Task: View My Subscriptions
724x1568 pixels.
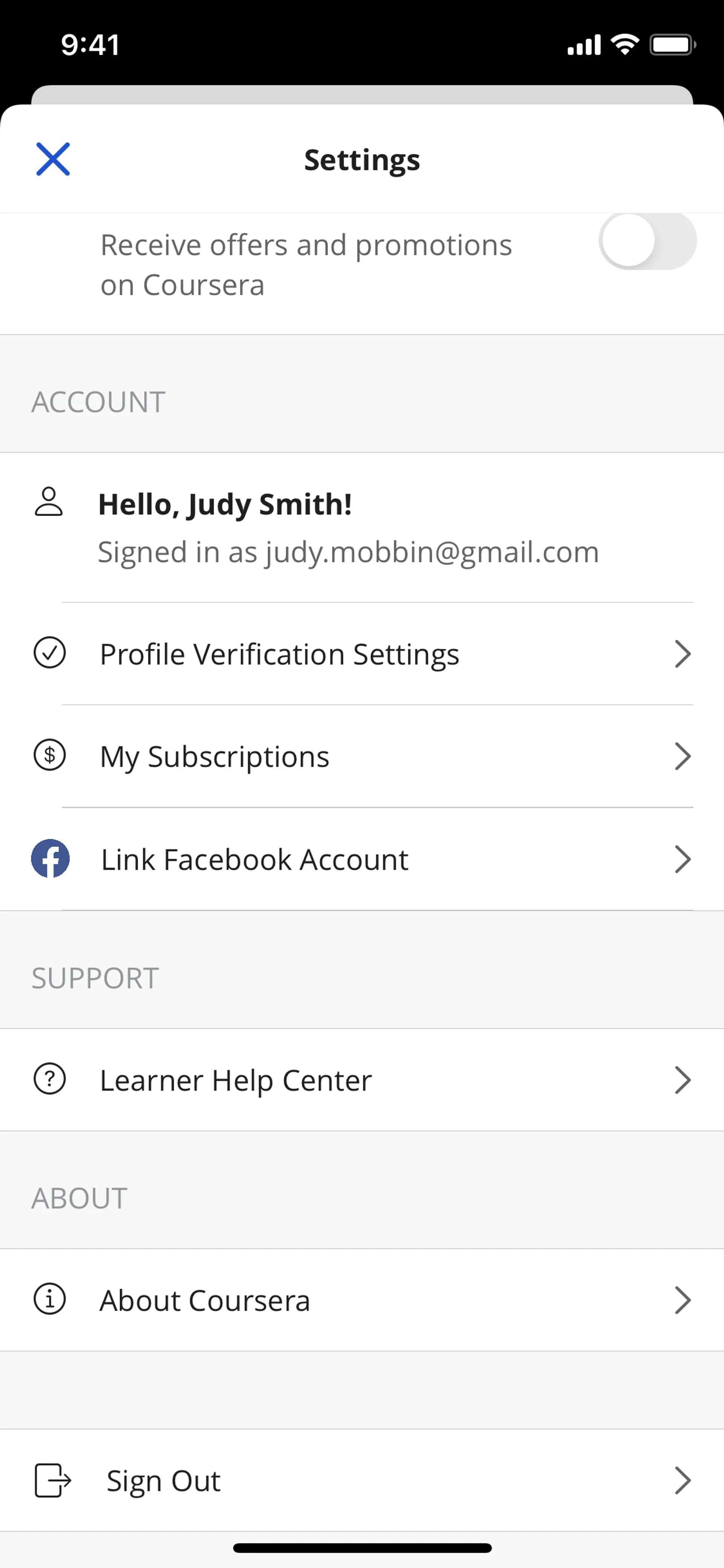Action: (362, 757)
